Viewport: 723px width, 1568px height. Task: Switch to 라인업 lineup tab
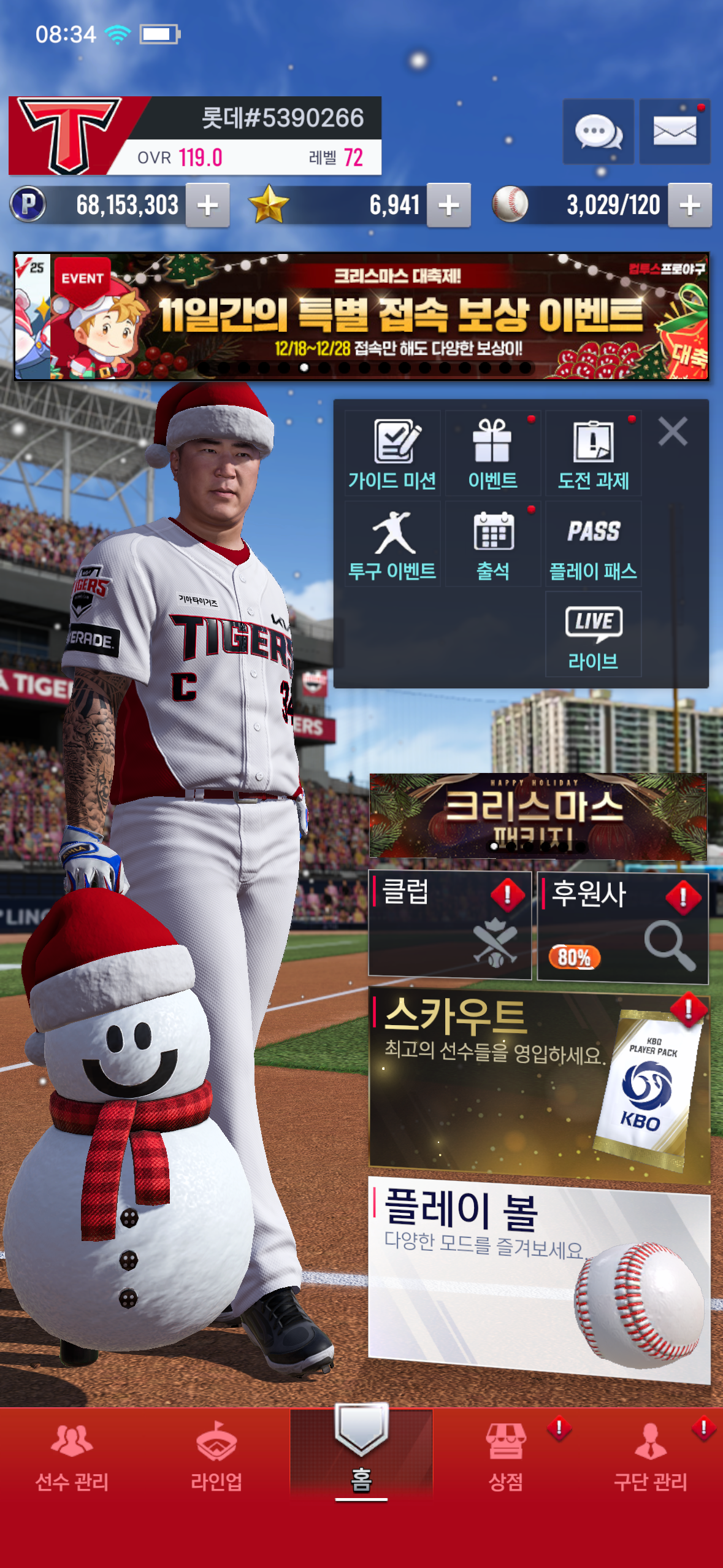[x=216, y=1455]
